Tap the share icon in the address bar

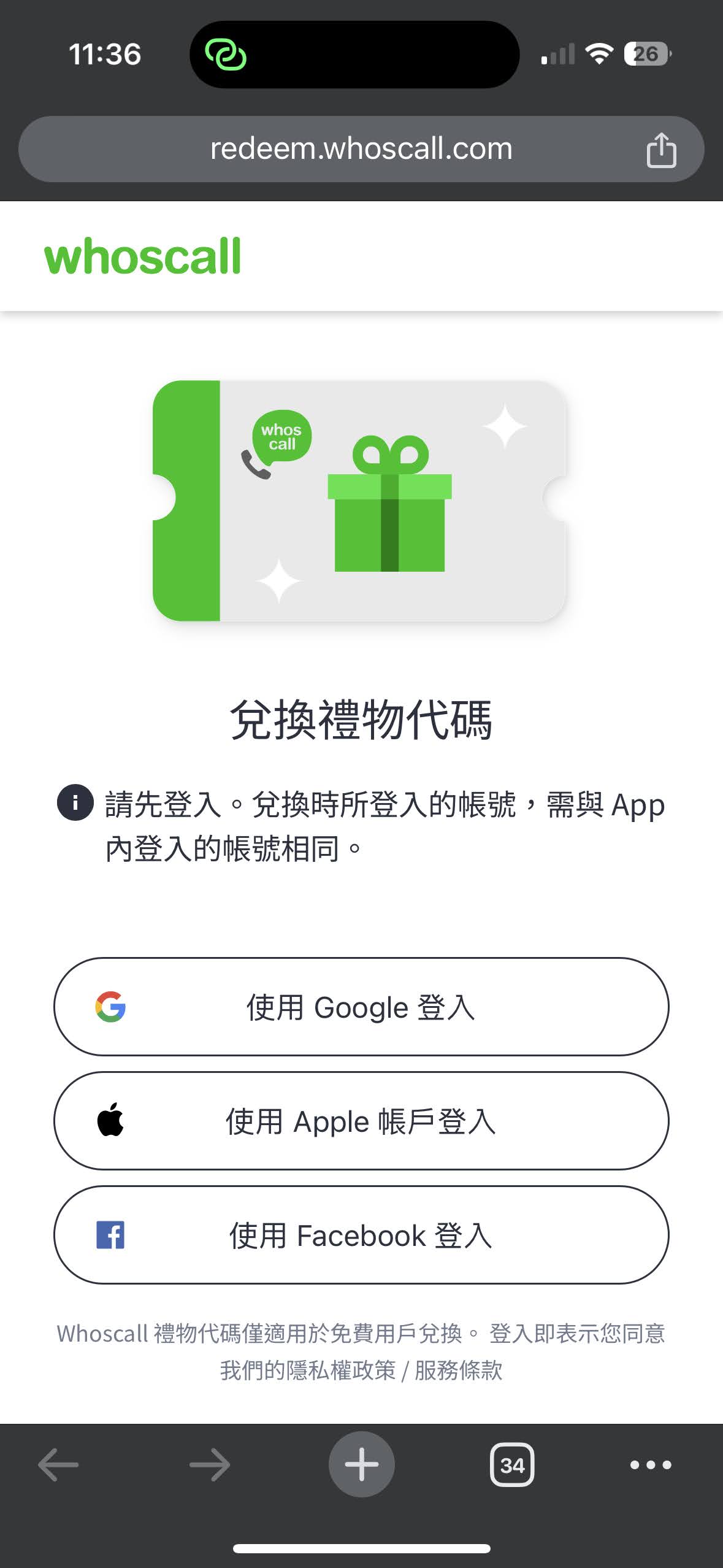click(661, 150)
